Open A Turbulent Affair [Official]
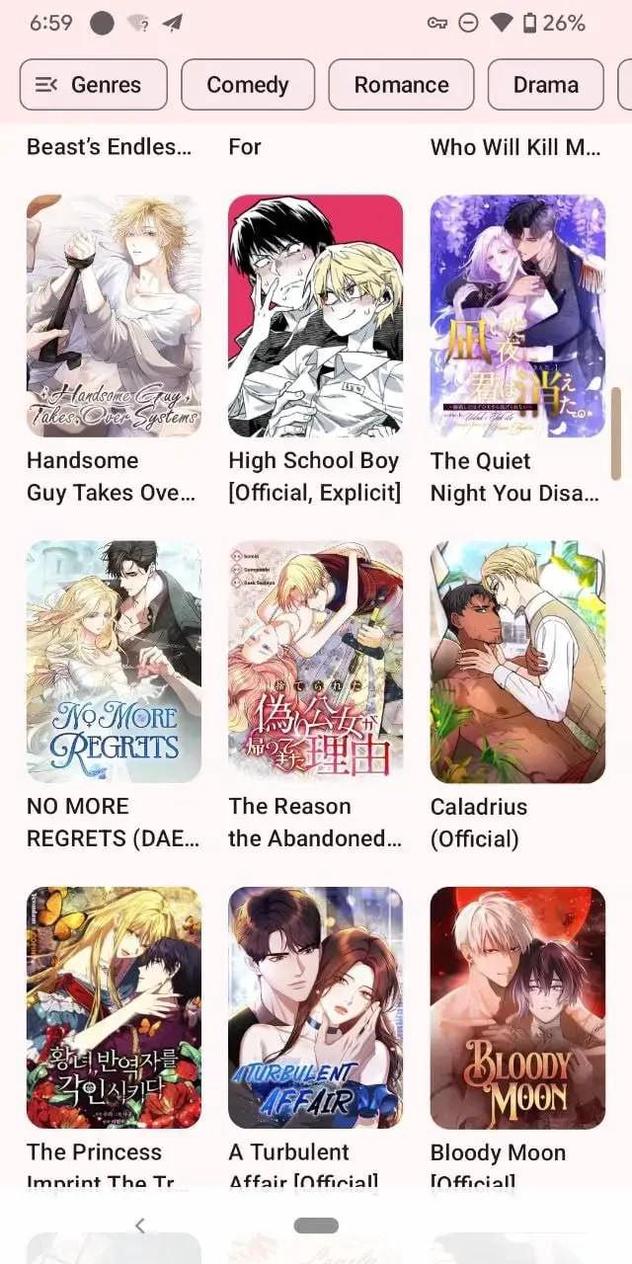632x1264 pixels. (x=315, y=1008)
